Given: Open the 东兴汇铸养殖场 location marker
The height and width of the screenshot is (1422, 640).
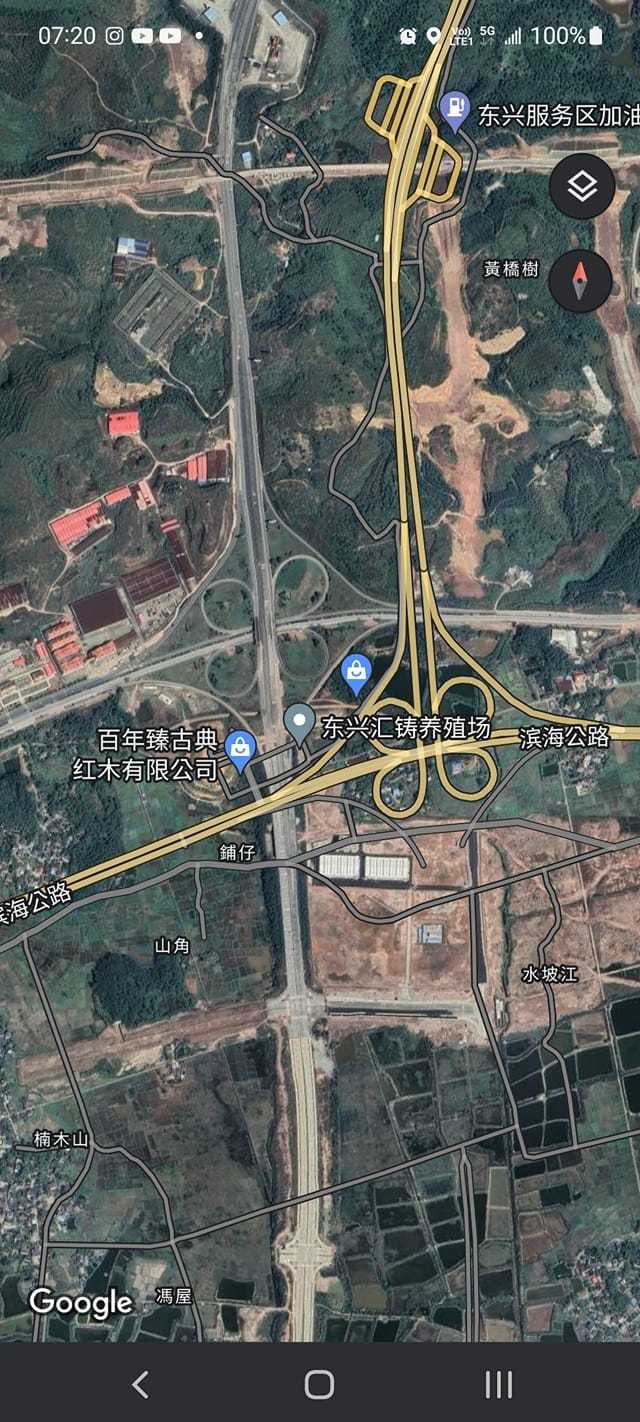Looking at the screenshot, I should [x=300, y=723].
